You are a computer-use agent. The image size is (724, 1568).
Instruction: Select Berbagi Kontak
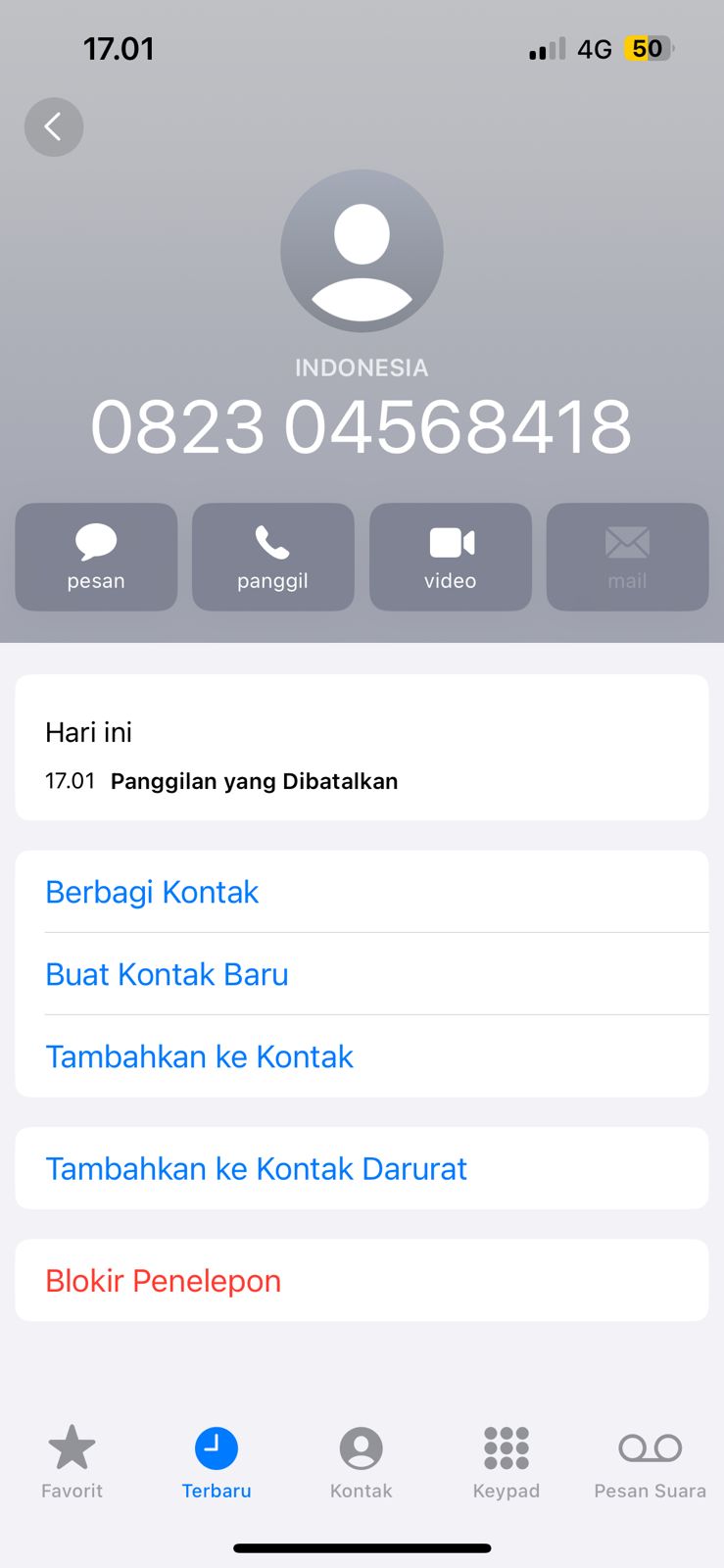point(152,892)
